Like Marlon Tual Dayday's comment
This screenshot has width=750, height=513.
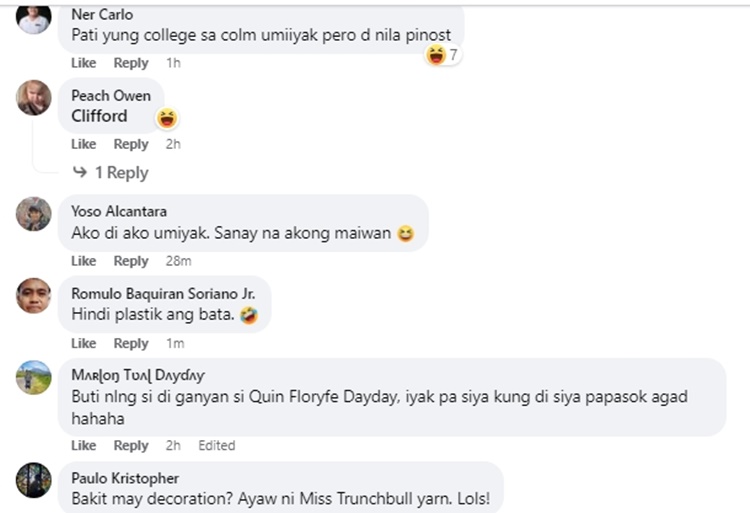(84, 445)
